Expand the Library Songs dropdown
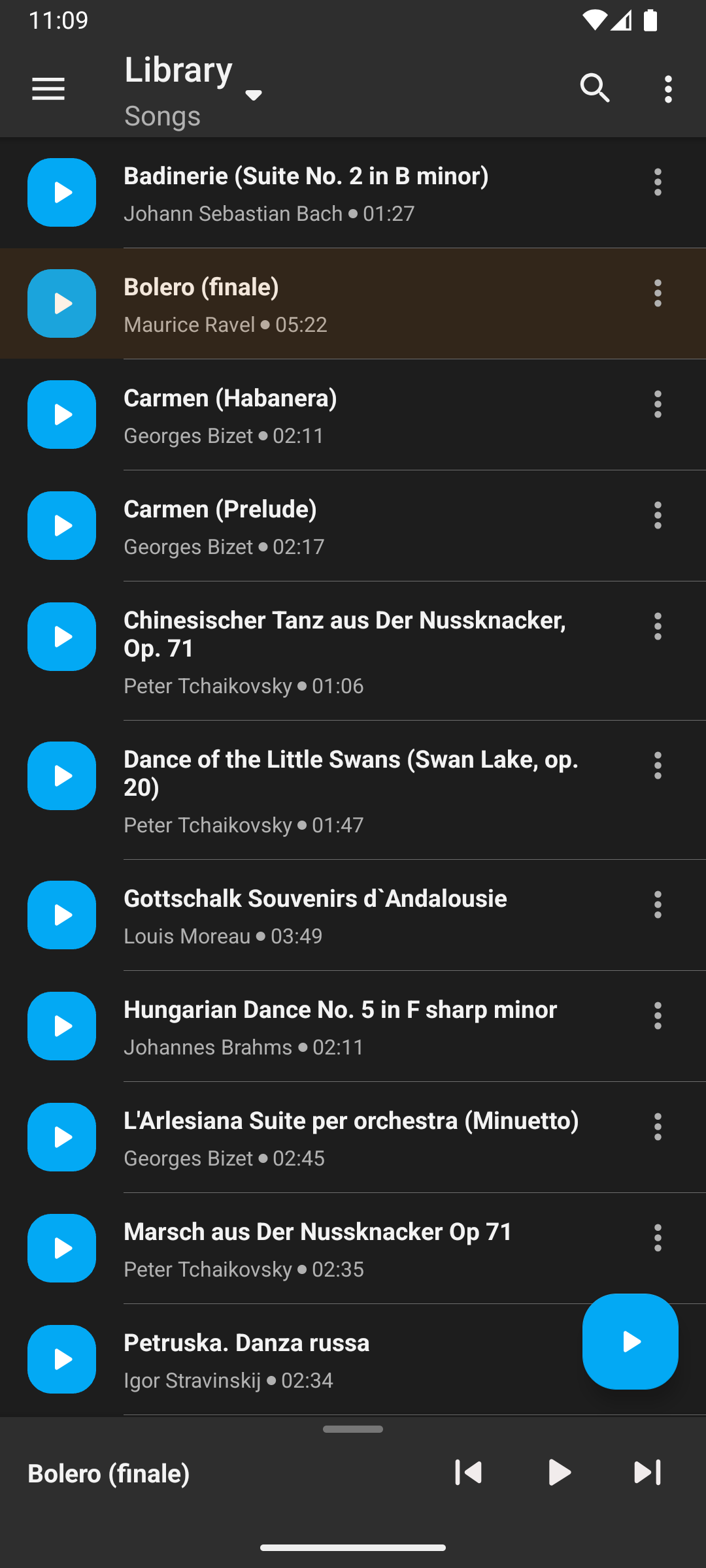Viewport: 706px width, 1568px height. (x=253, y=95)
